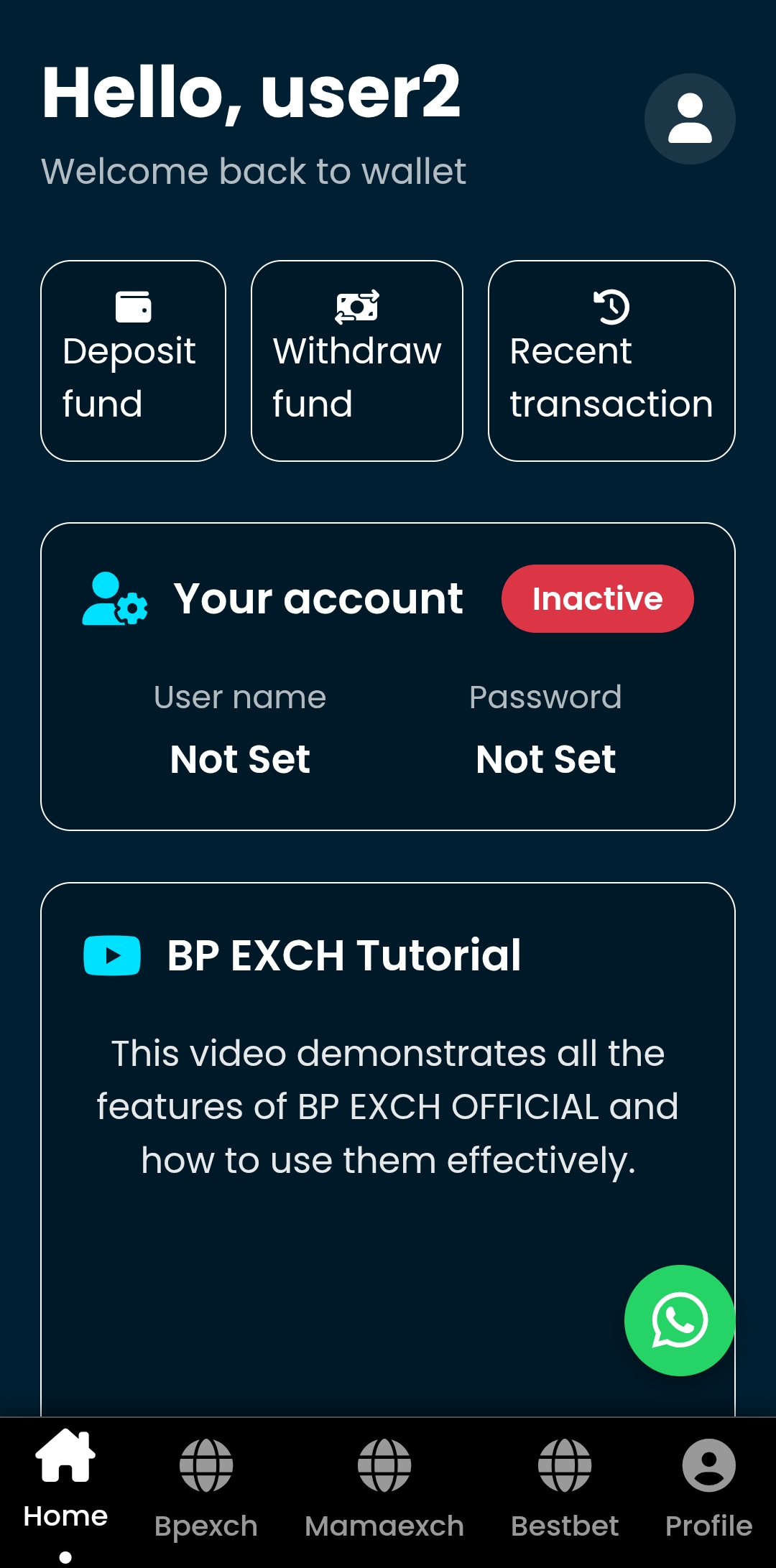The image size is (776, 1568).
Task: Open the Deposit fund option
Action: click(134, 361)
